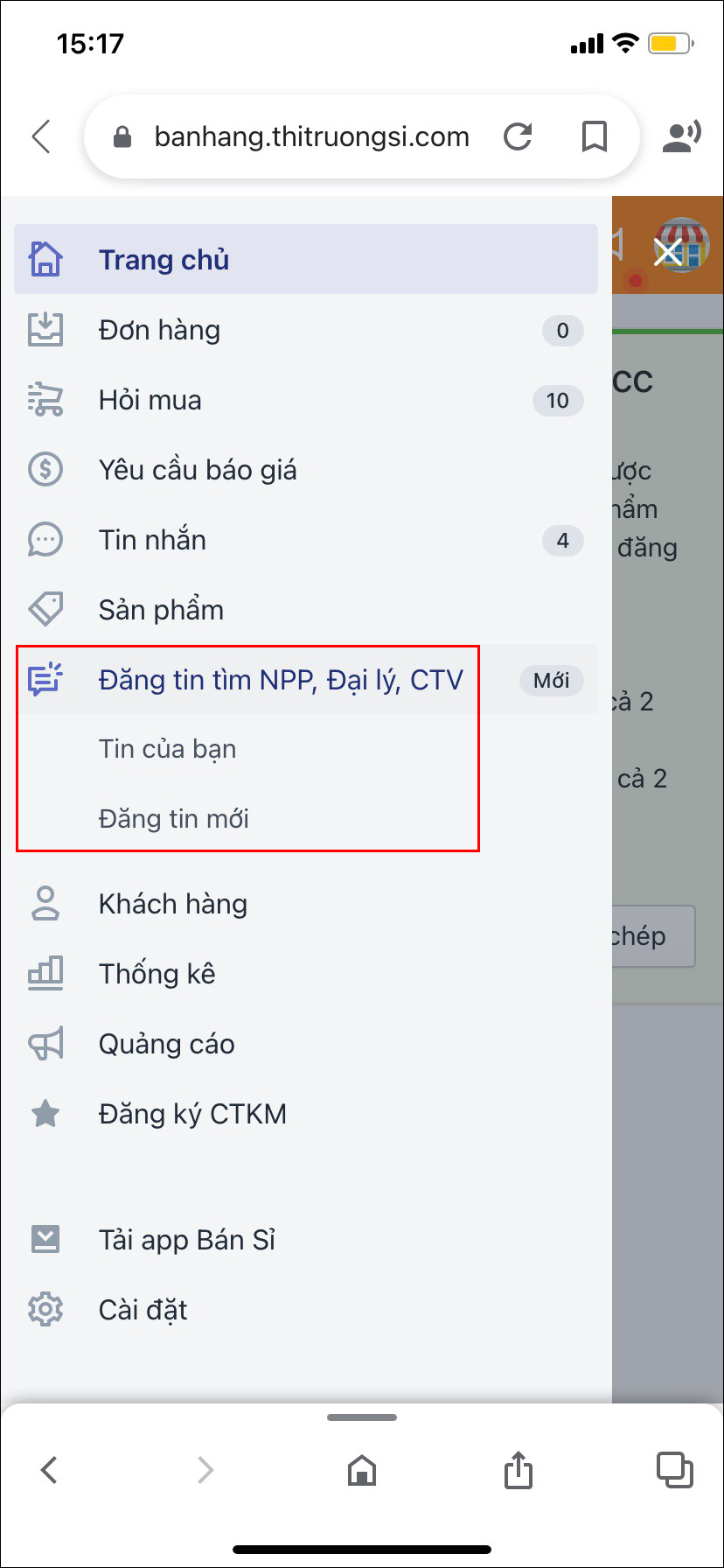Viewport: 724px width, 1568px height.
Task: Select Tin của bạn submenu
Action: pyautogui.click(x=306, y=749)
